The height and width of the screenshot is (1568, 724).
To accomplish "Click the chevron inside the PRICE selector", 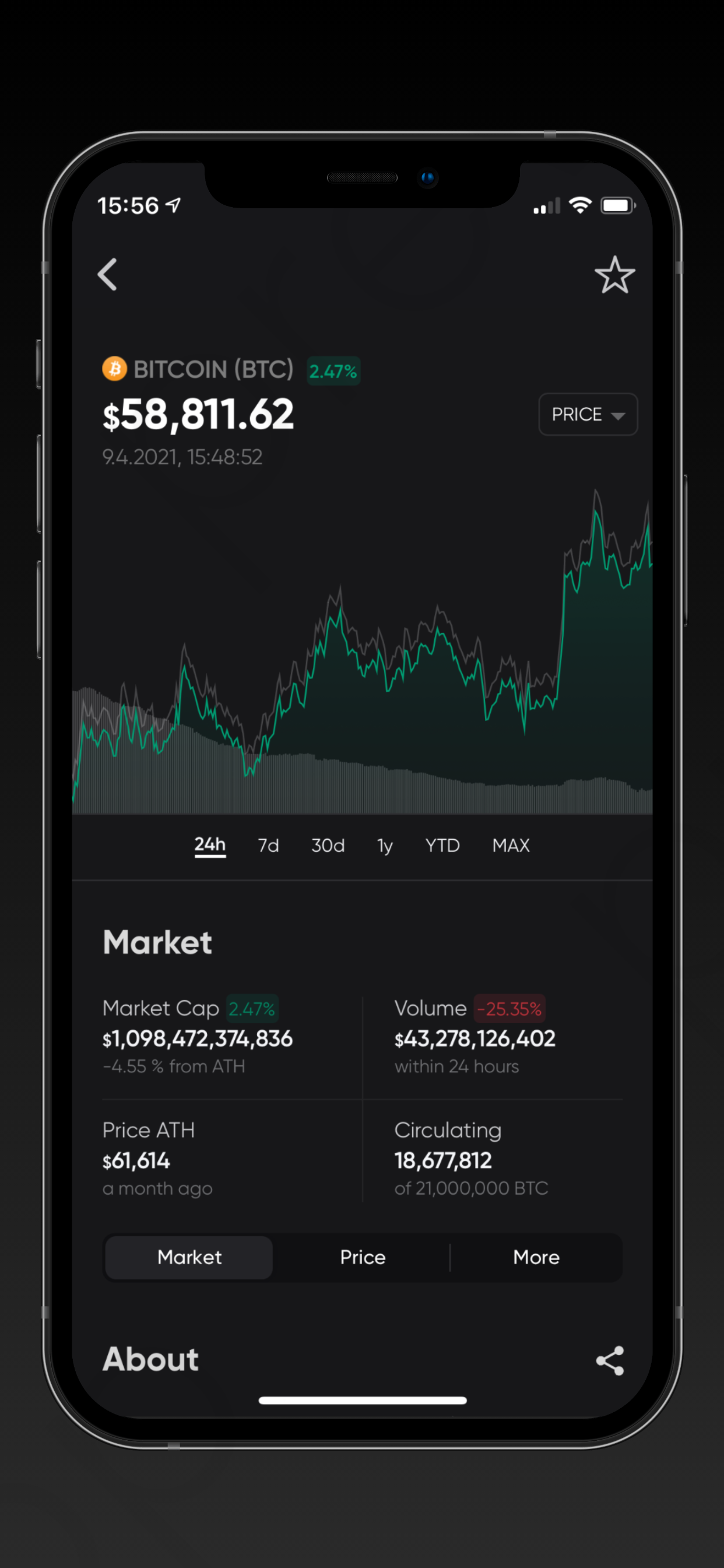I will tap(618, 415).
